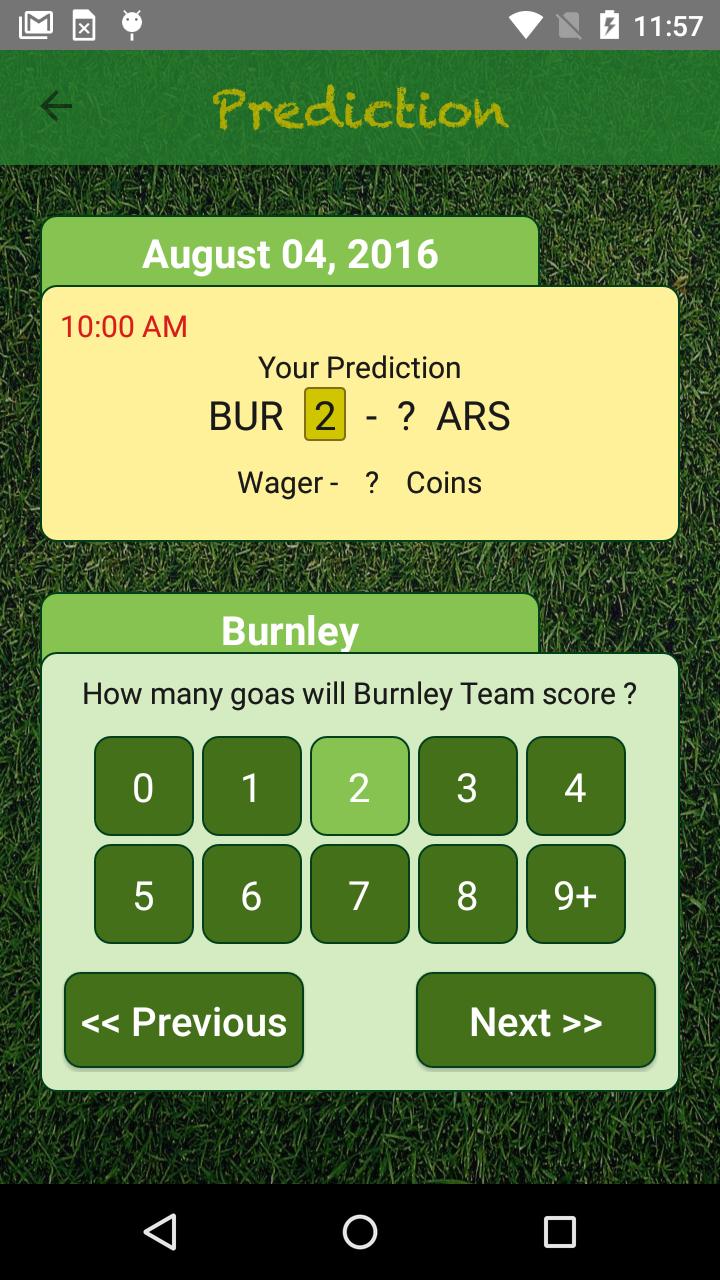This screenshot has height=1280, width=720.
Task: Select 5 goals for Burnley
Action: click(144, 895)
